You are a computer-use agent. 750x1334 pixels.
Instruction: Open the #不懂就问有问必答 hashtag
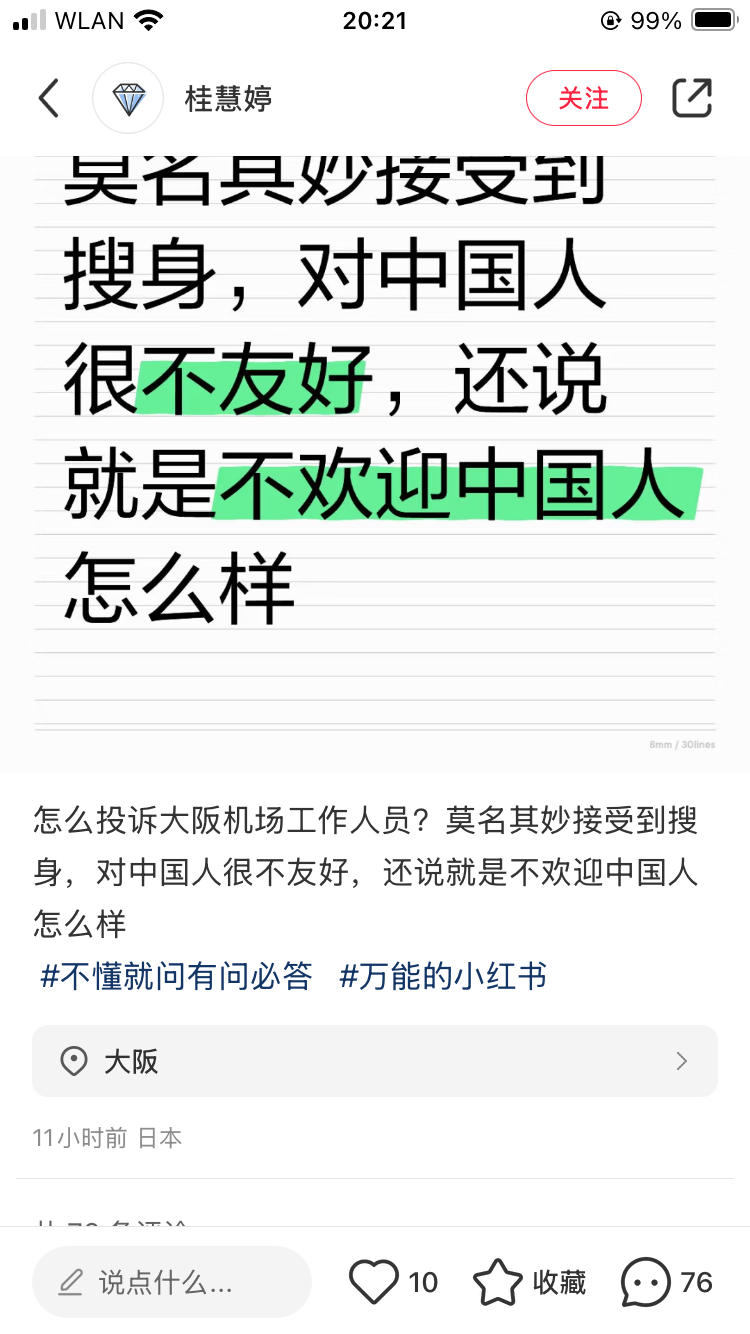176,976
